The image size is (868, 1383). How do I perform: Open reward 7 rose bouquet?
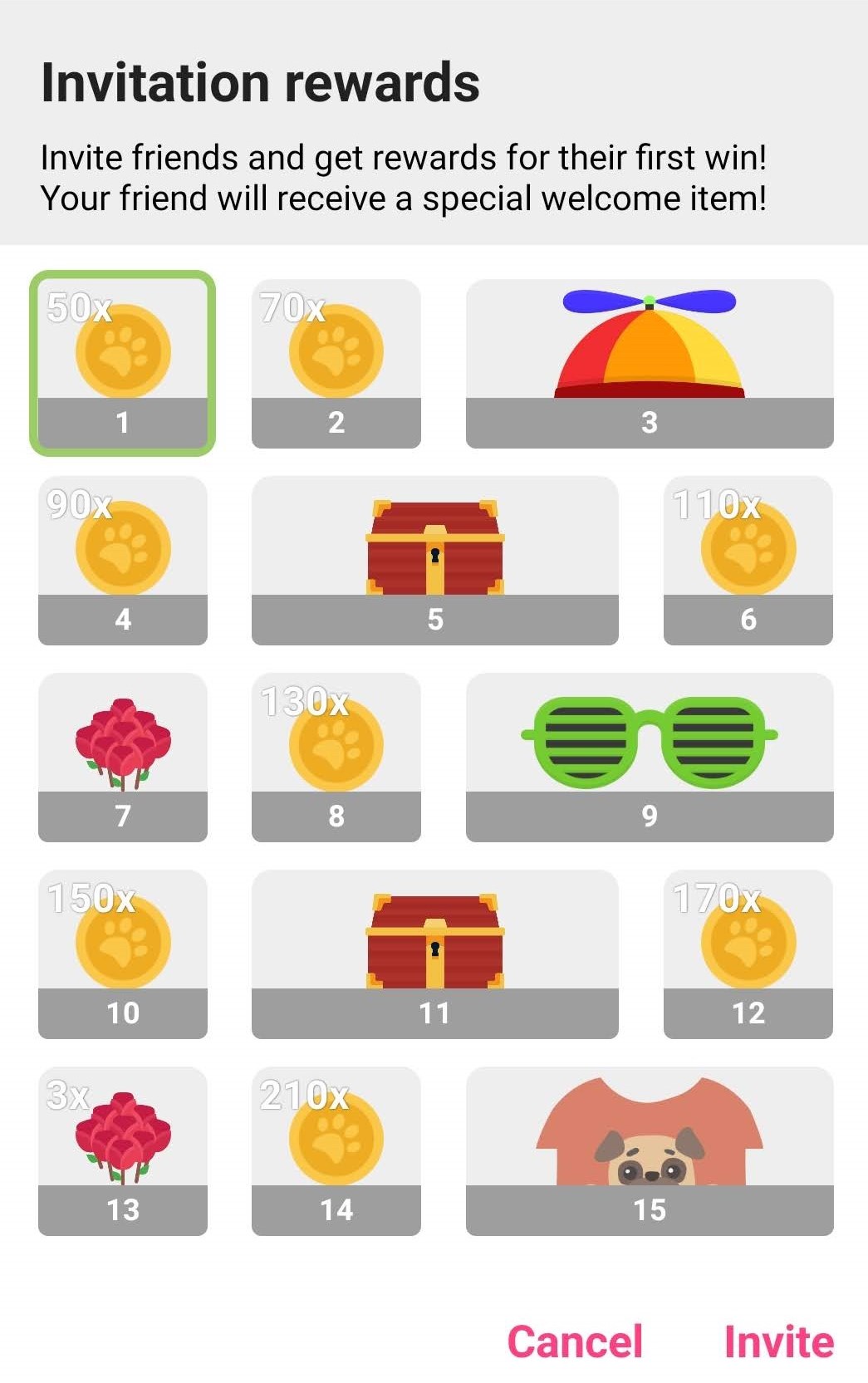pos(123,758)
